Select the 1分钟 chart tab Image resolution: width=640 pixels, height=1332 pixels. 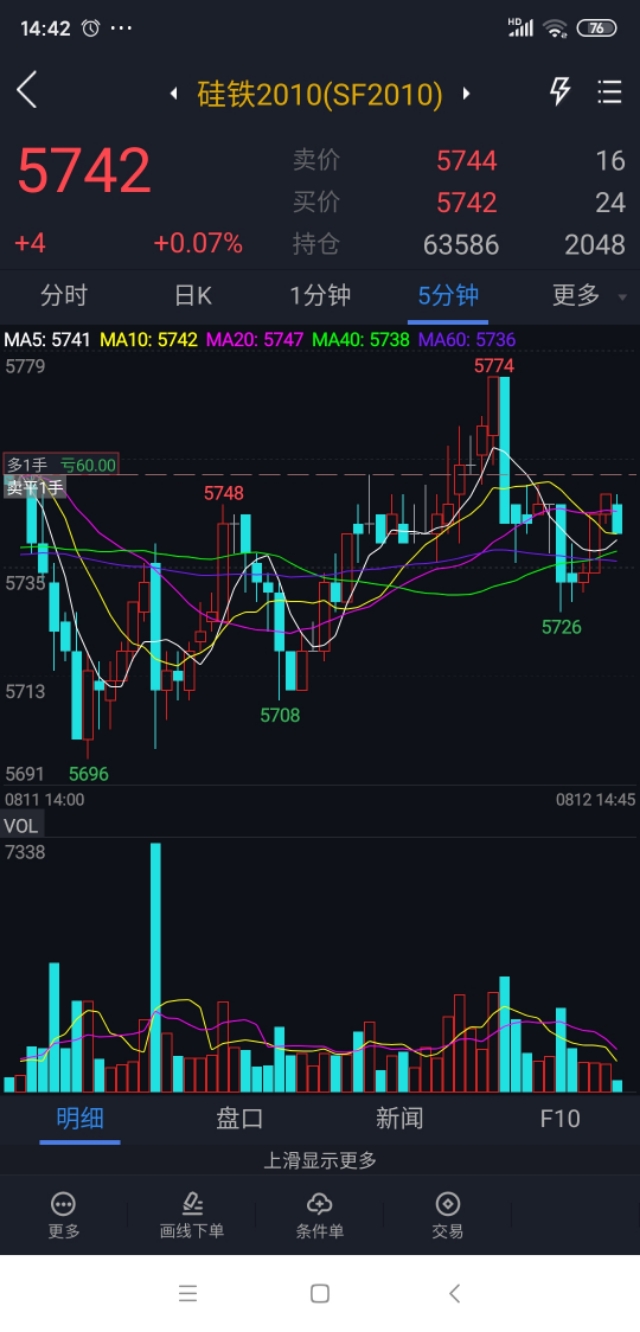coord(320,295)
